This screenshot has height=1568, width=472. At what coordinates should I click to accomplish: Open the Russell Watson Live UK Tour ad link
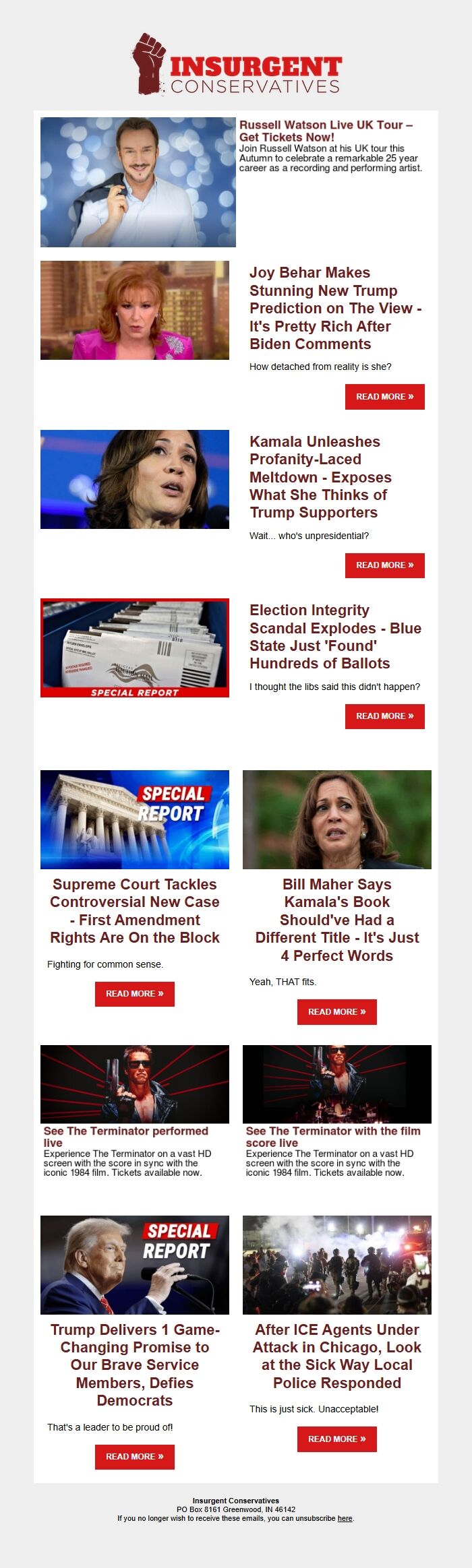[326, 131]
